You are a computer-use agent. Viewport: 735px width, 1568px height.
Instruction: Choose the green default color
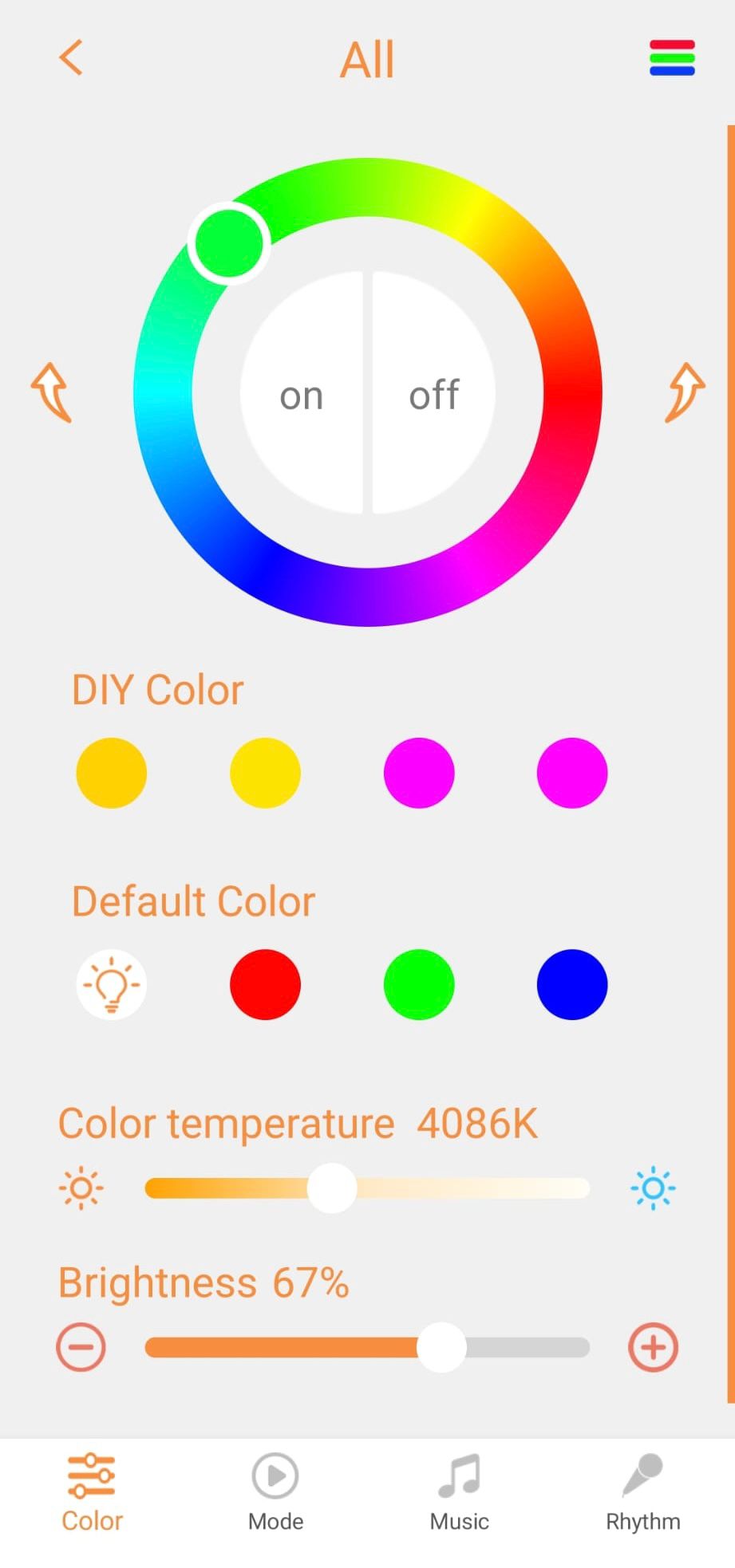click(x=419, y=984)
